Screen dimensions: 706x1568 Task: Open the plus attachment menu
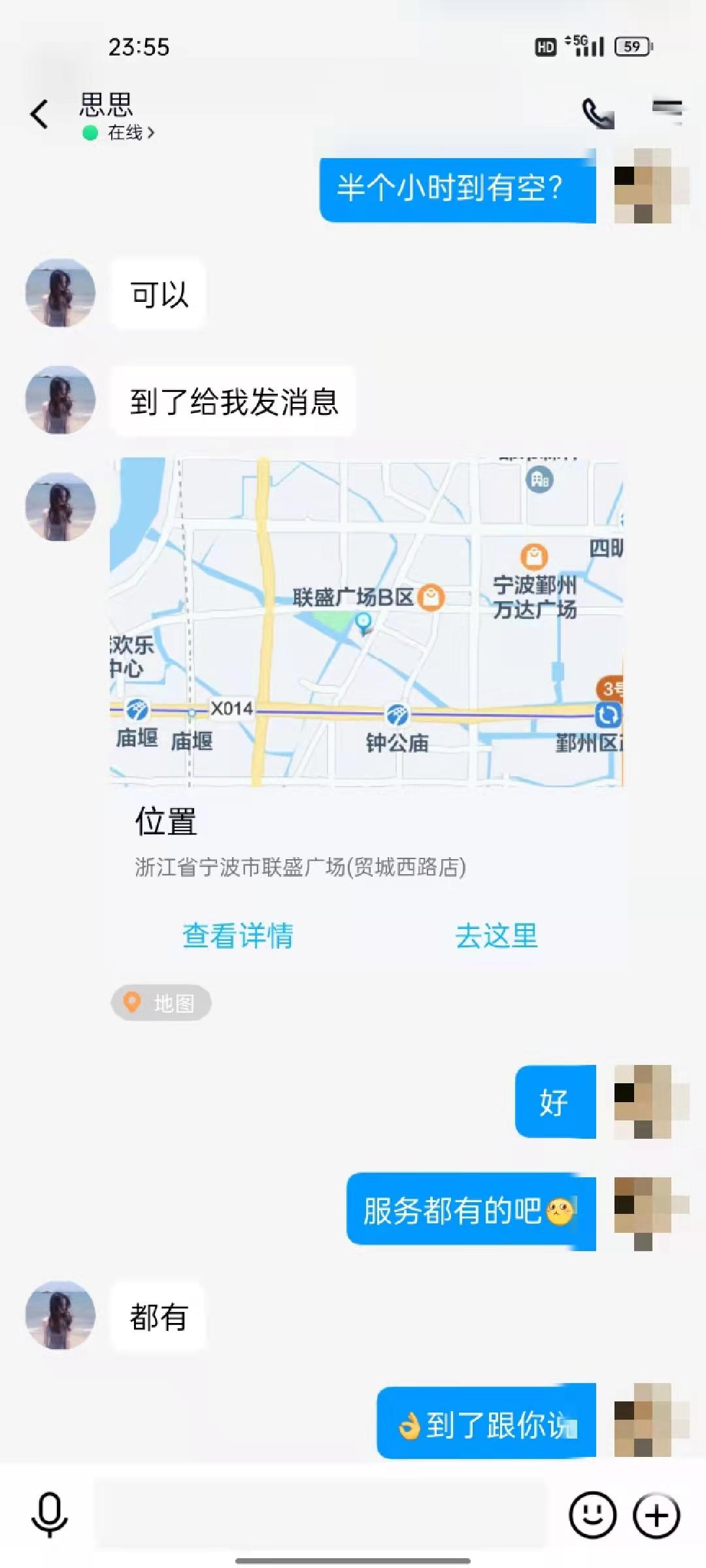[656, 1514]
